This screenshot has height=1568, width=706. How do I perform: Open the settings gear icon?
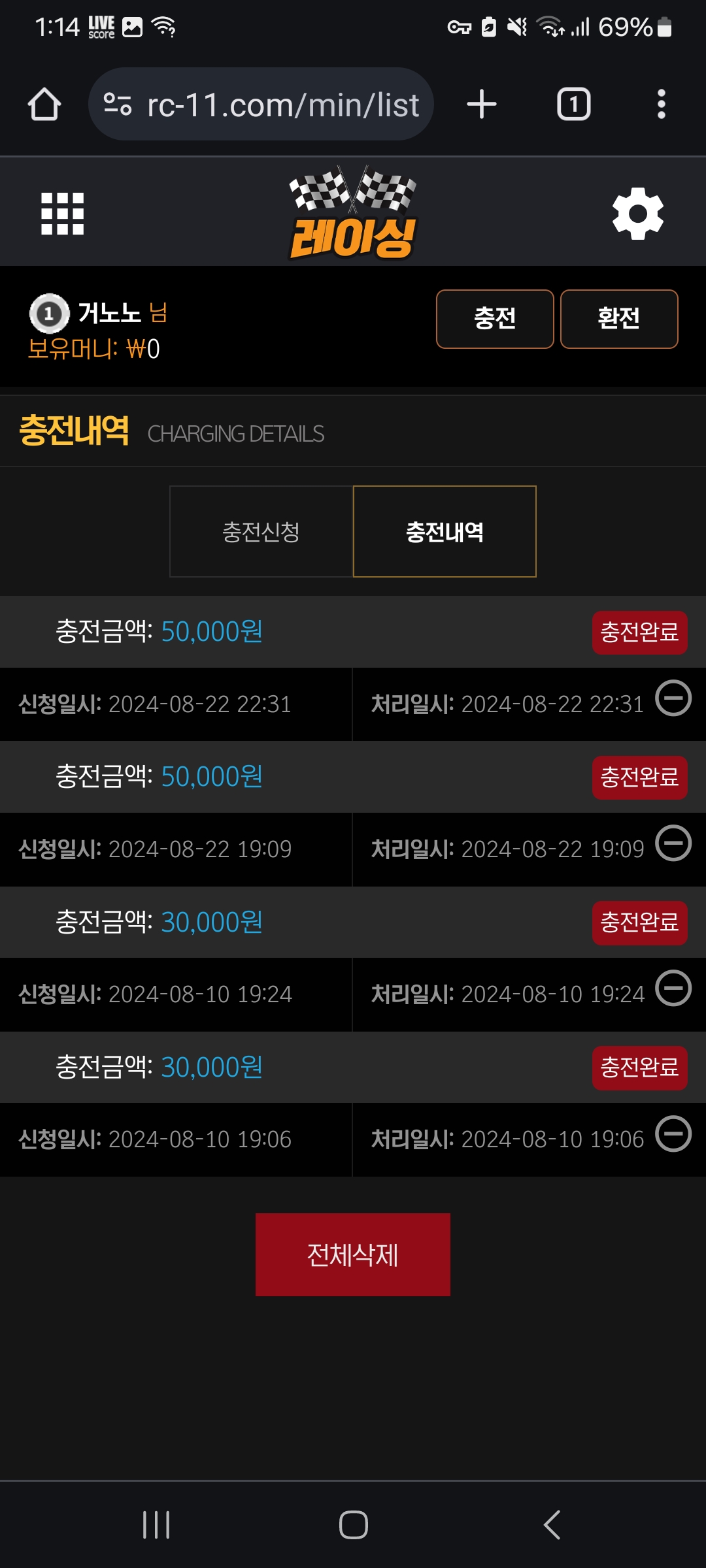click(638, 214)
